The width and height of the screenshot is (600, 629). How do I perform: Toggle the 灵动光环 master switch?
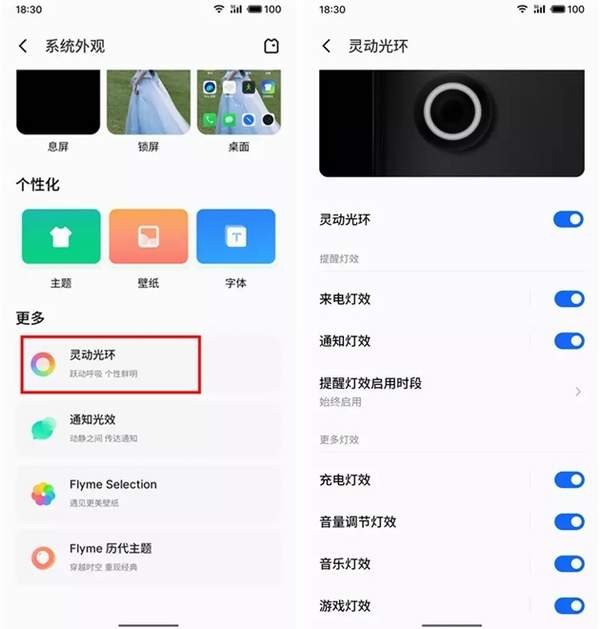pyautogui.click(x=568, y=219)
